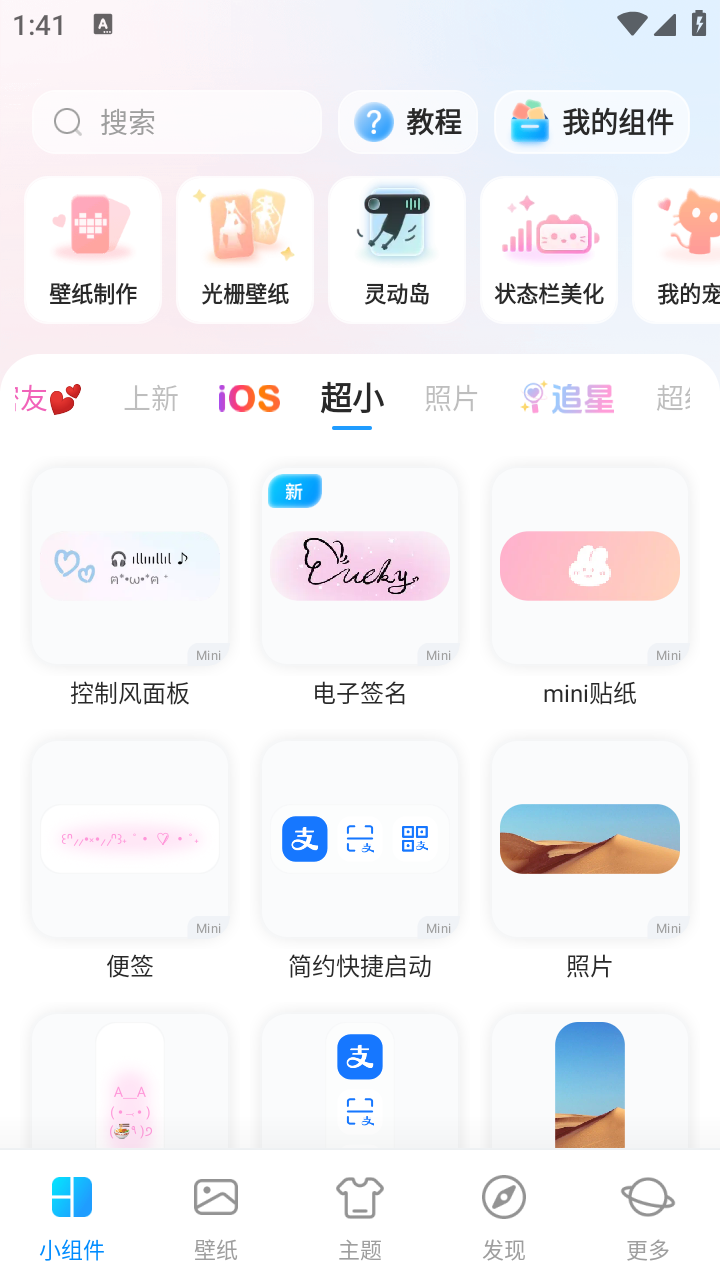Open the 更多 planet icon in bottom bar
Image resolution: width=720 pixels, height=1280 pixels.
coord(648,1196)
